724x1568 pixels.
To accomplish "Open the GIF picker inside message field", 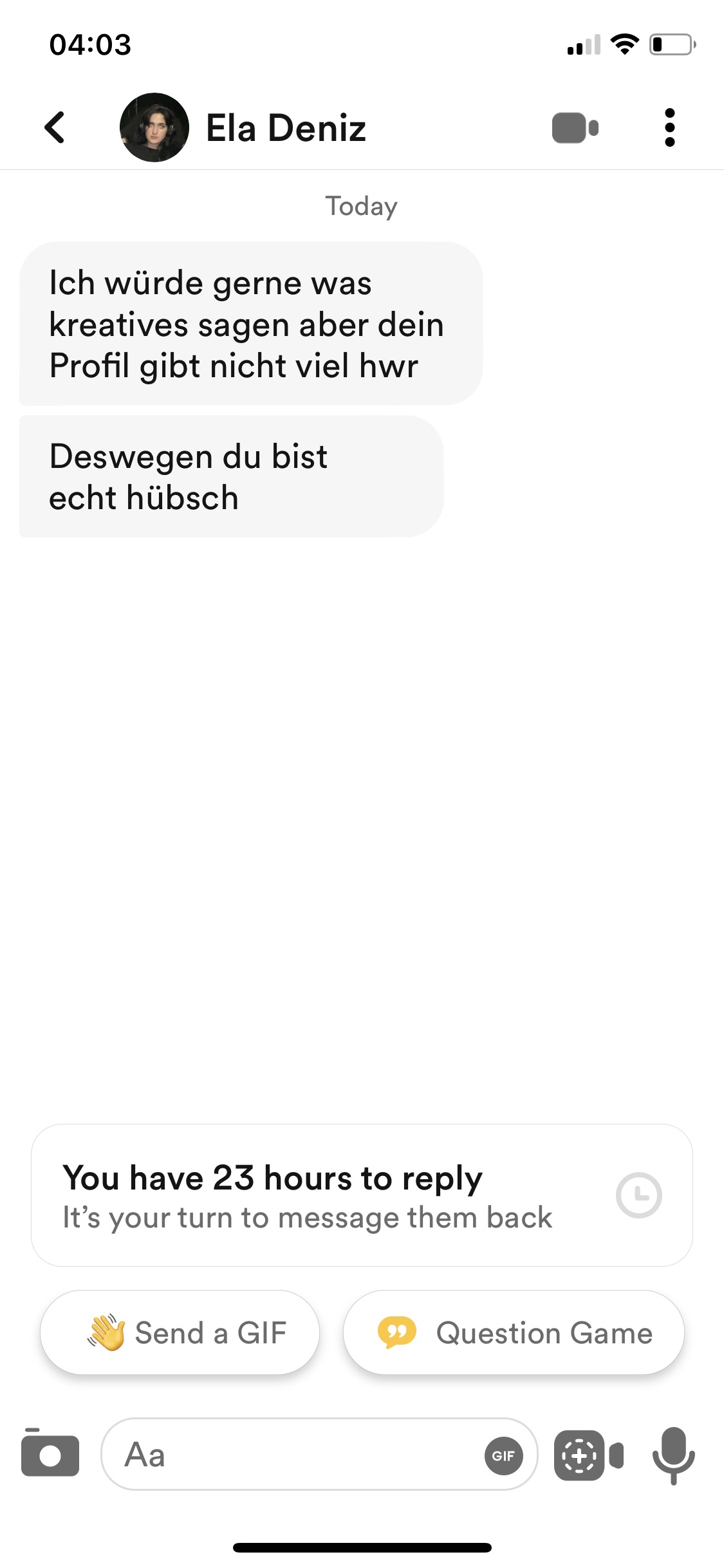I will tap(503, 1455).
